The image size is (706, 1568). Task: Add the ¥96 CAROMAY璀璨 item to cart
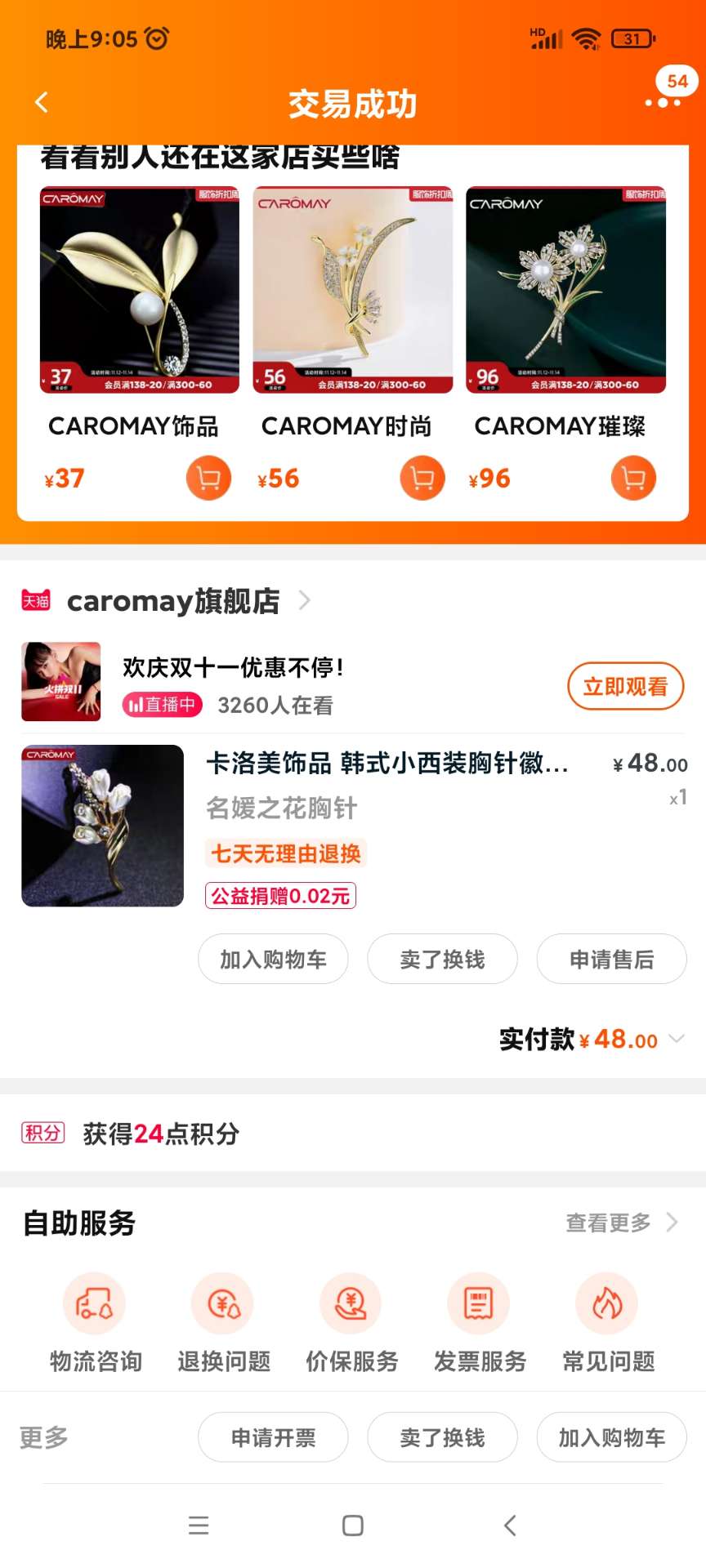coord(633,478)
